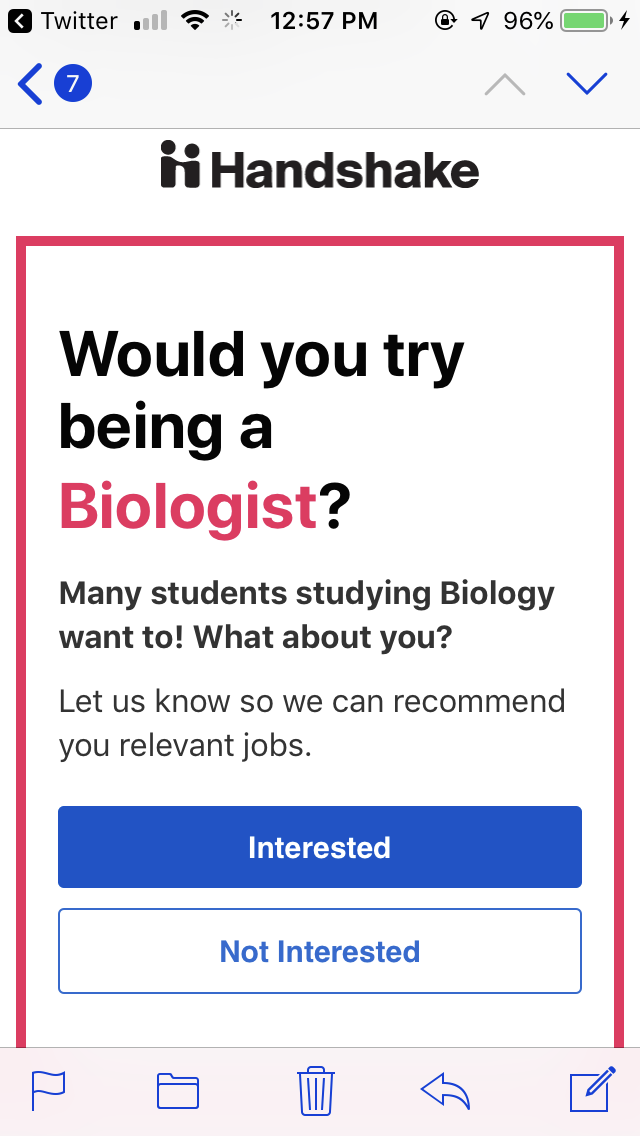Go back to the inbox list
This screenshot has width=640, height=1136.
[54, 84]
